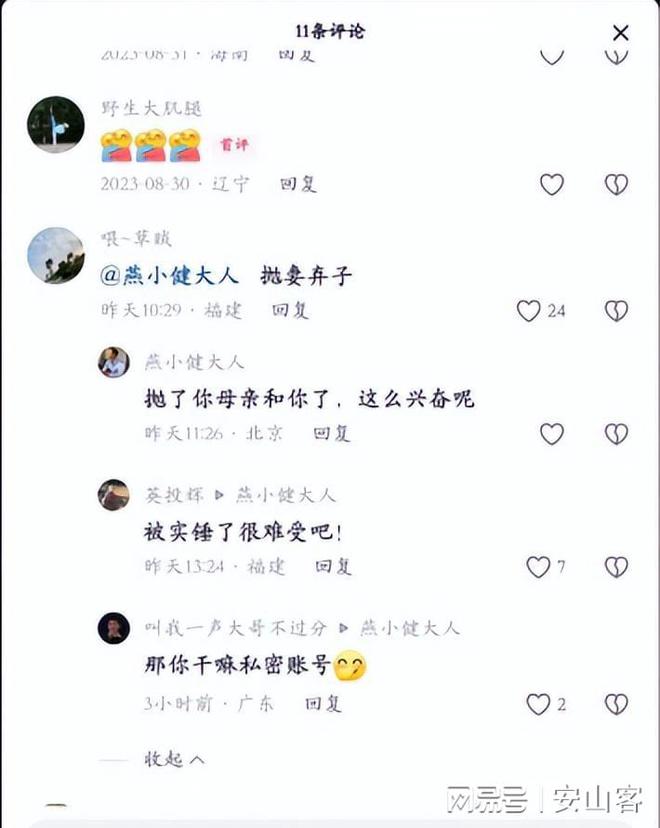Collapse the replies with 收起
The image size is (660, 828).
pos(174,759)
